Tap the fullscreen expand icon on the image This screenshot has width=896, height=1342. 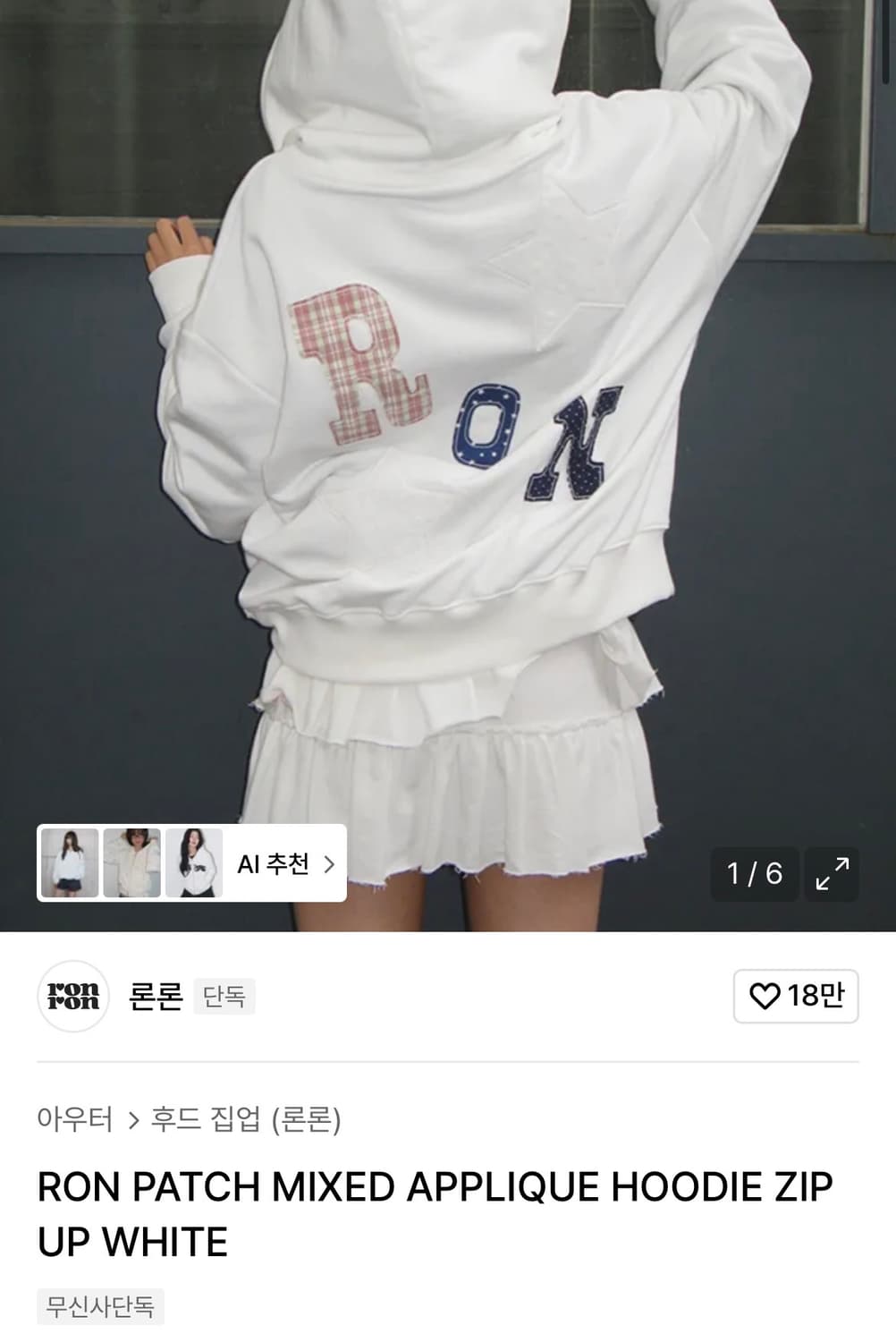[832, 874]
